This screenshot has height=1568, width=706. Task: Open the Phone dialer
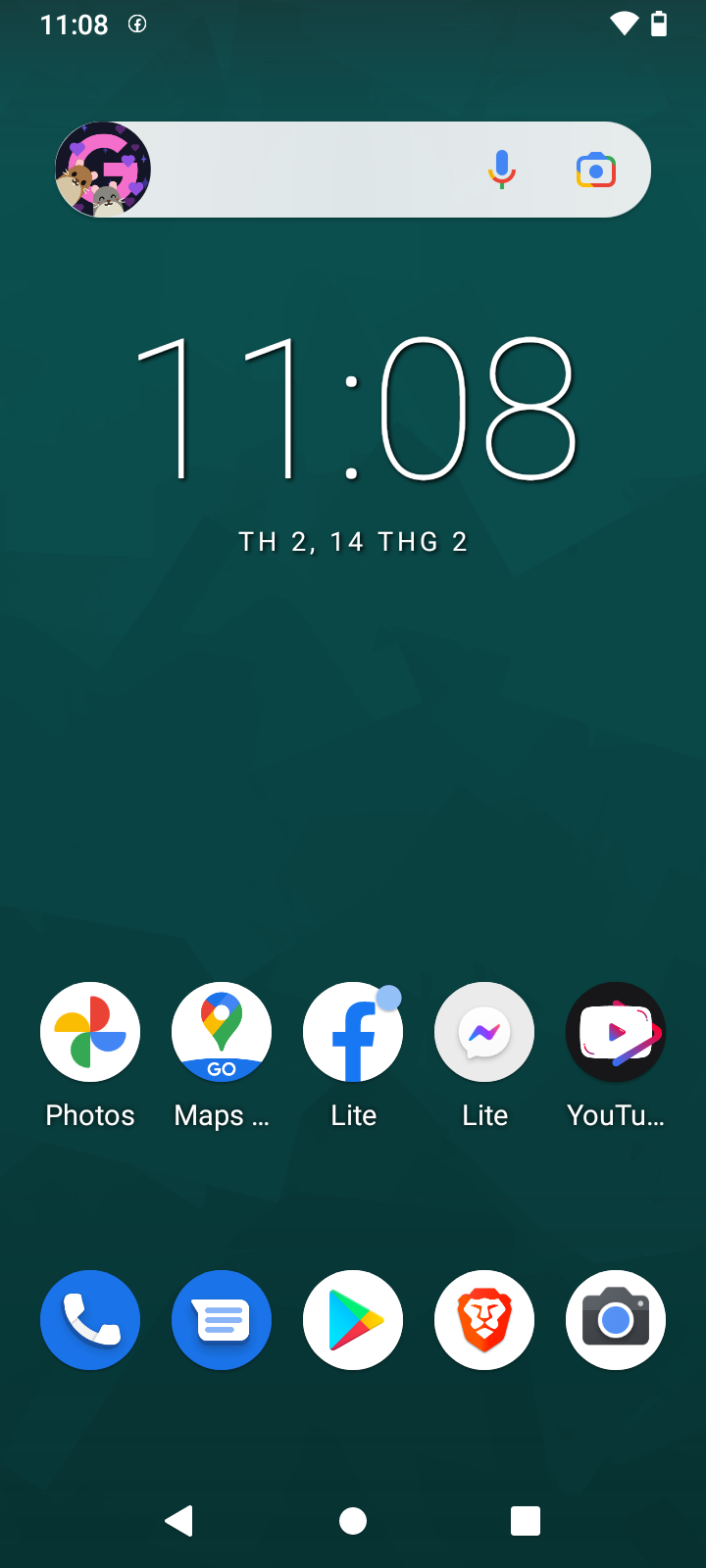(90, 1320)
